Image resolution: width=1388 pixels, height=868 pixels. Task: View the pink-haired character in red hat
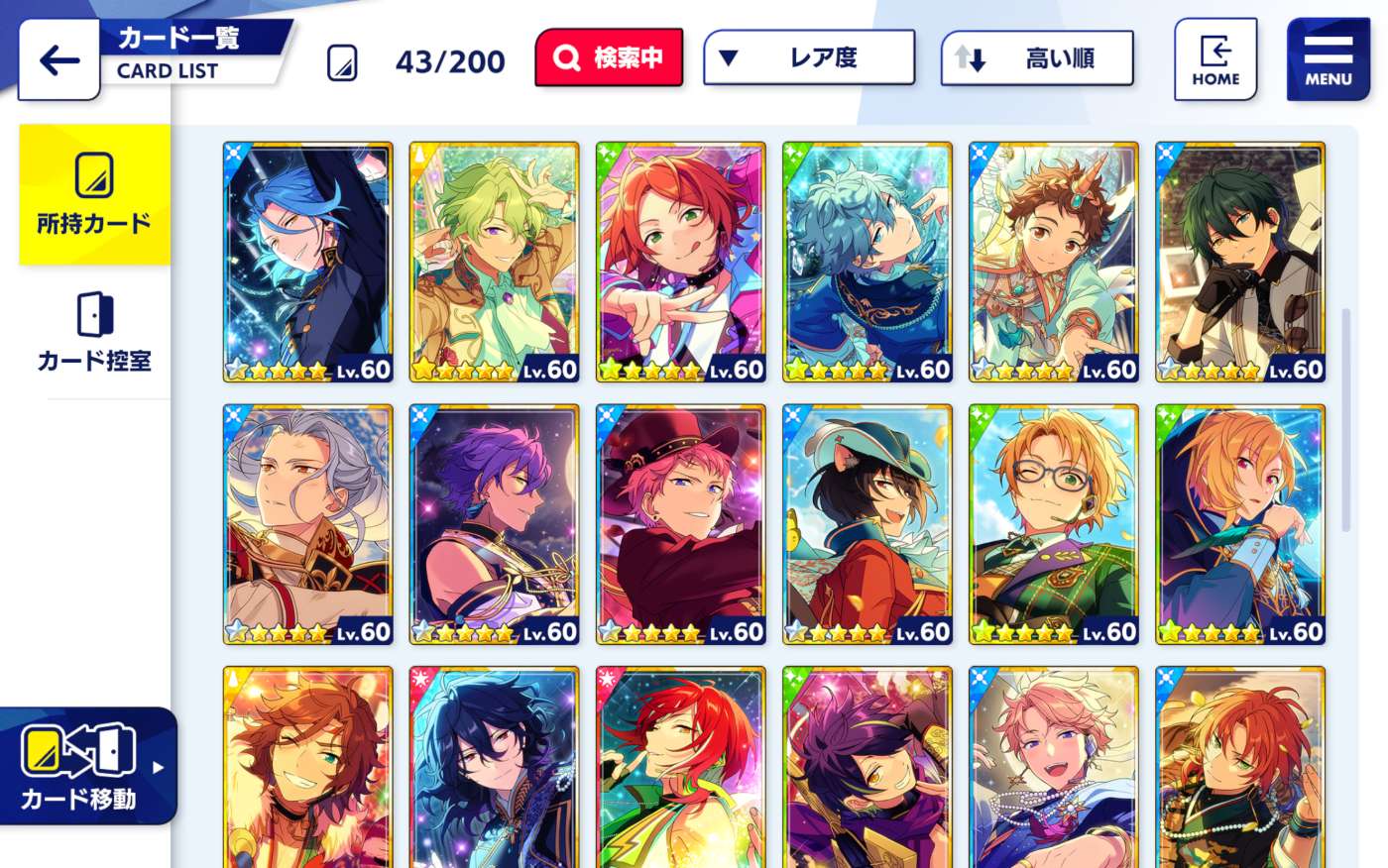(x=680, y=524)
